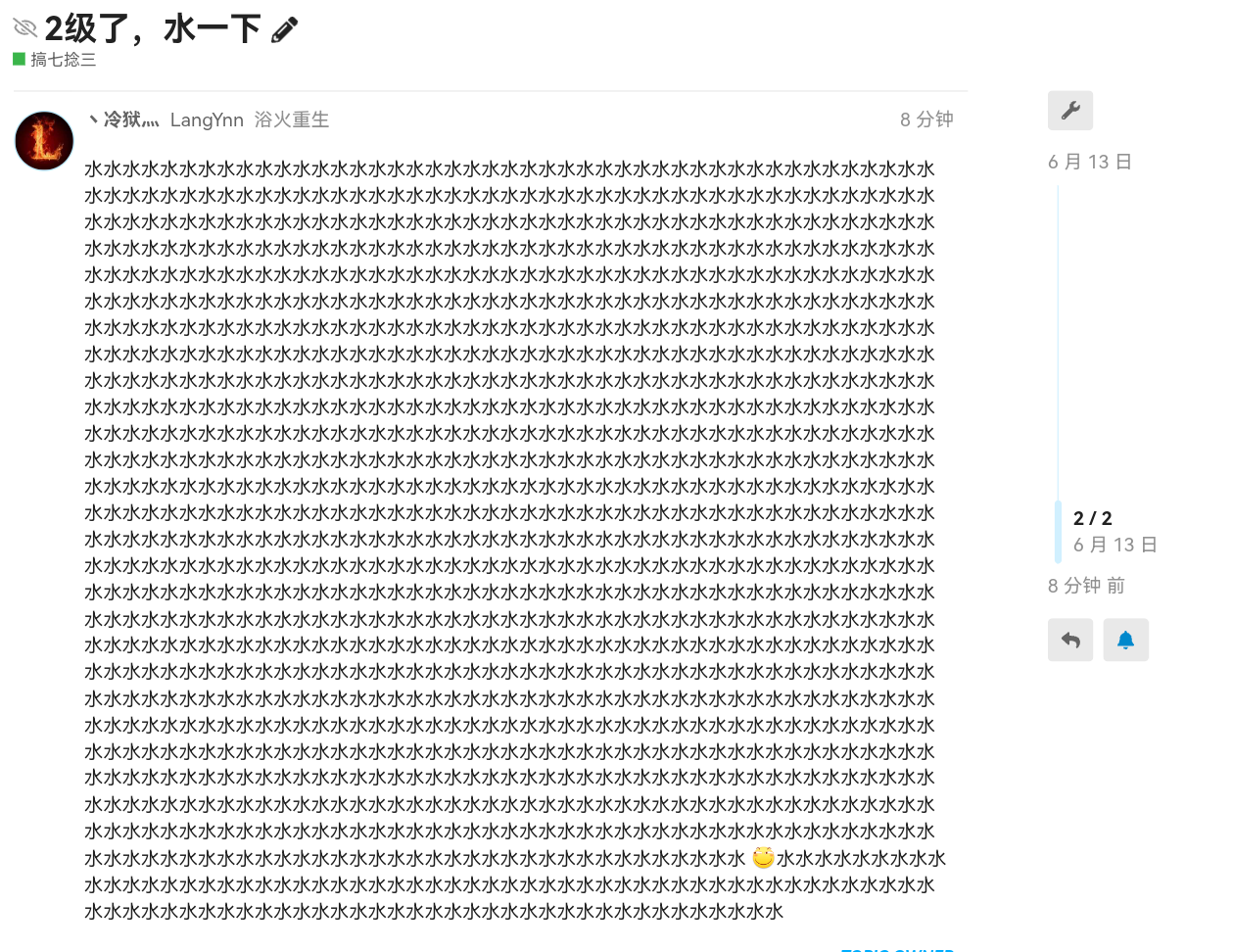
Task: Open the poster's flame avatar profile
Action: click(x=44, y=140)
